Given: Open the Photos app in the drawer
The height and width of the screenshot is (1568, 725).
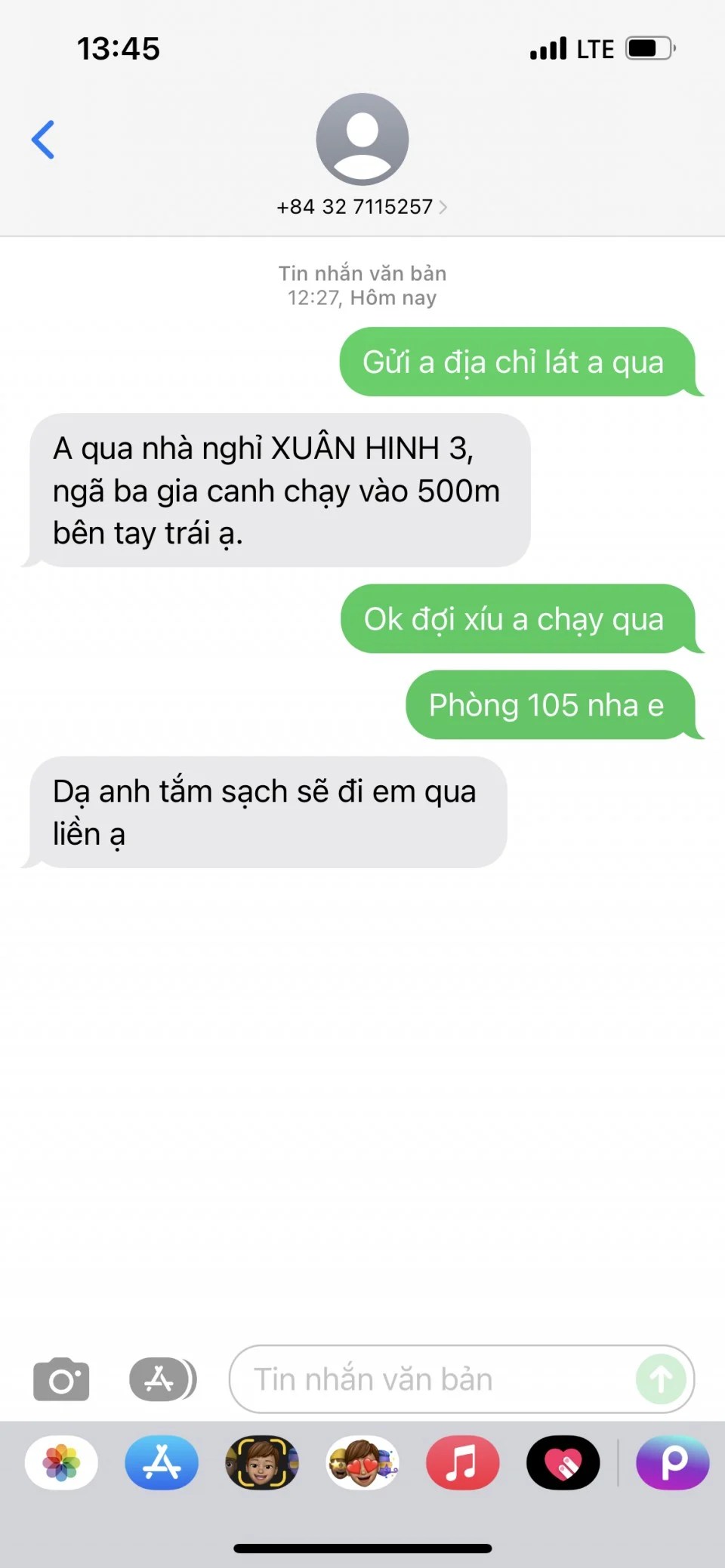Looking at the screenshot, I should (x=61, y=1463).
